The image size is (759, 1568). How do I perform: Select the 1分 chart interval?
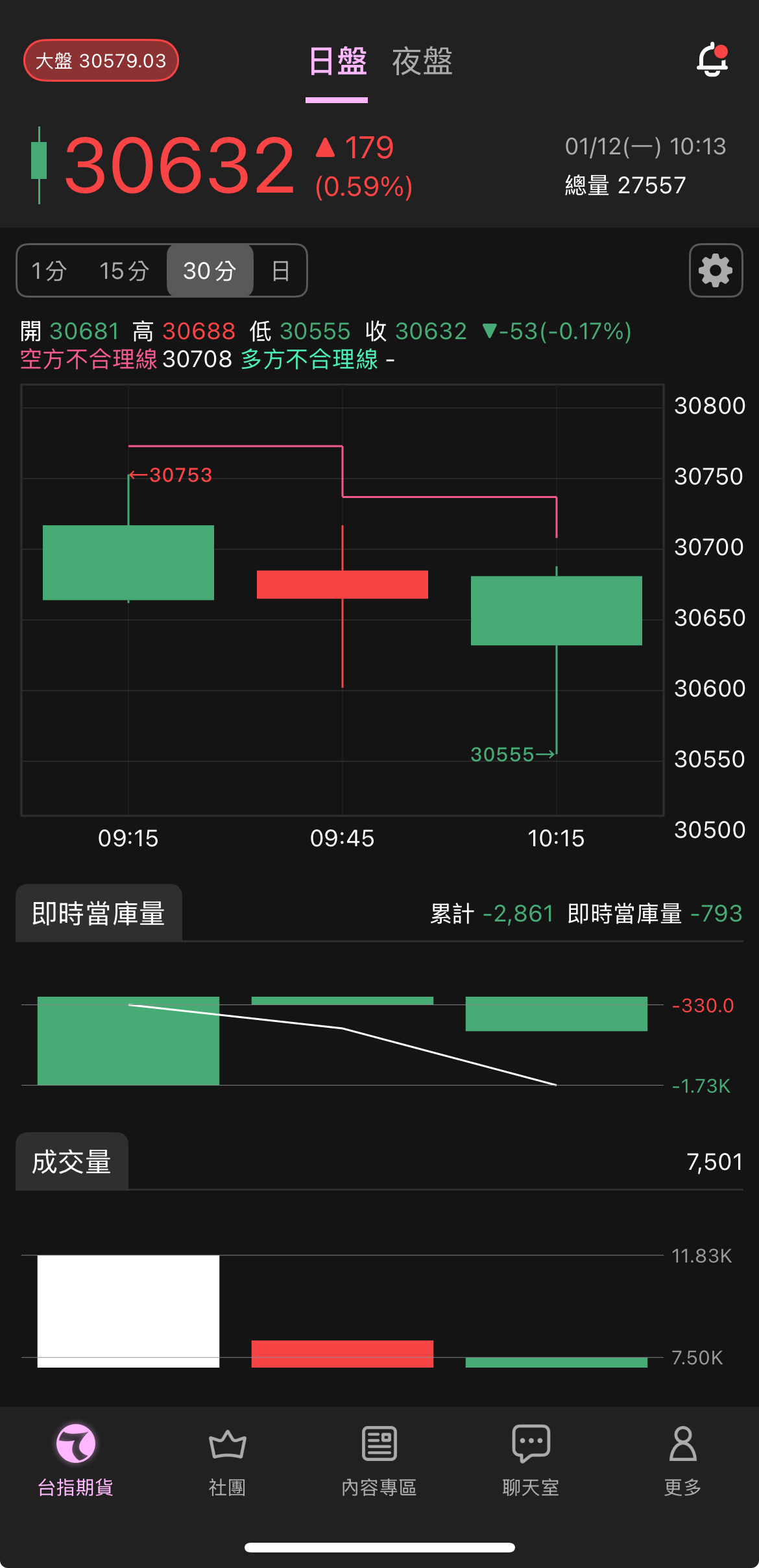(x=49, y=271)
